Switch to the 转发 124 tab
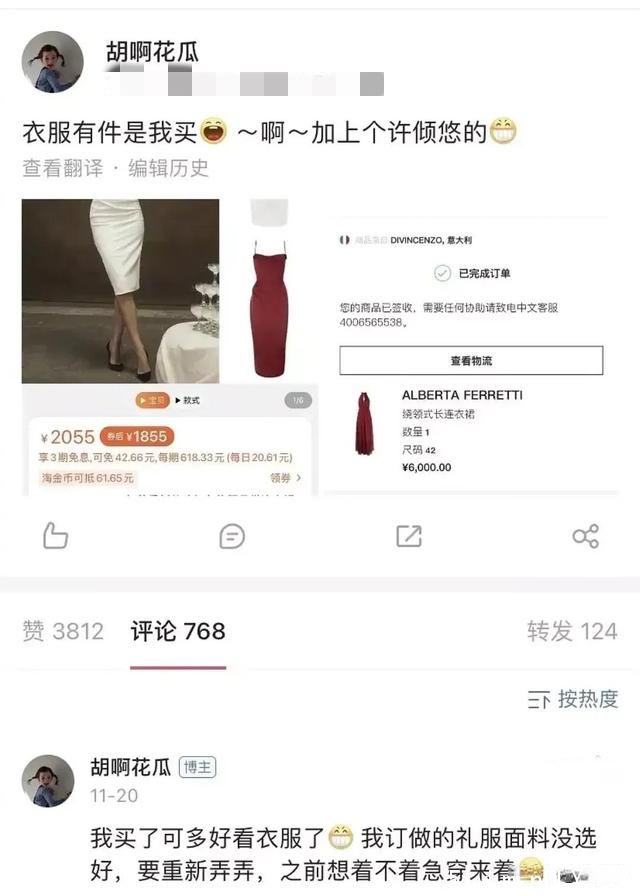640x896 pixels. pos(571,631)
